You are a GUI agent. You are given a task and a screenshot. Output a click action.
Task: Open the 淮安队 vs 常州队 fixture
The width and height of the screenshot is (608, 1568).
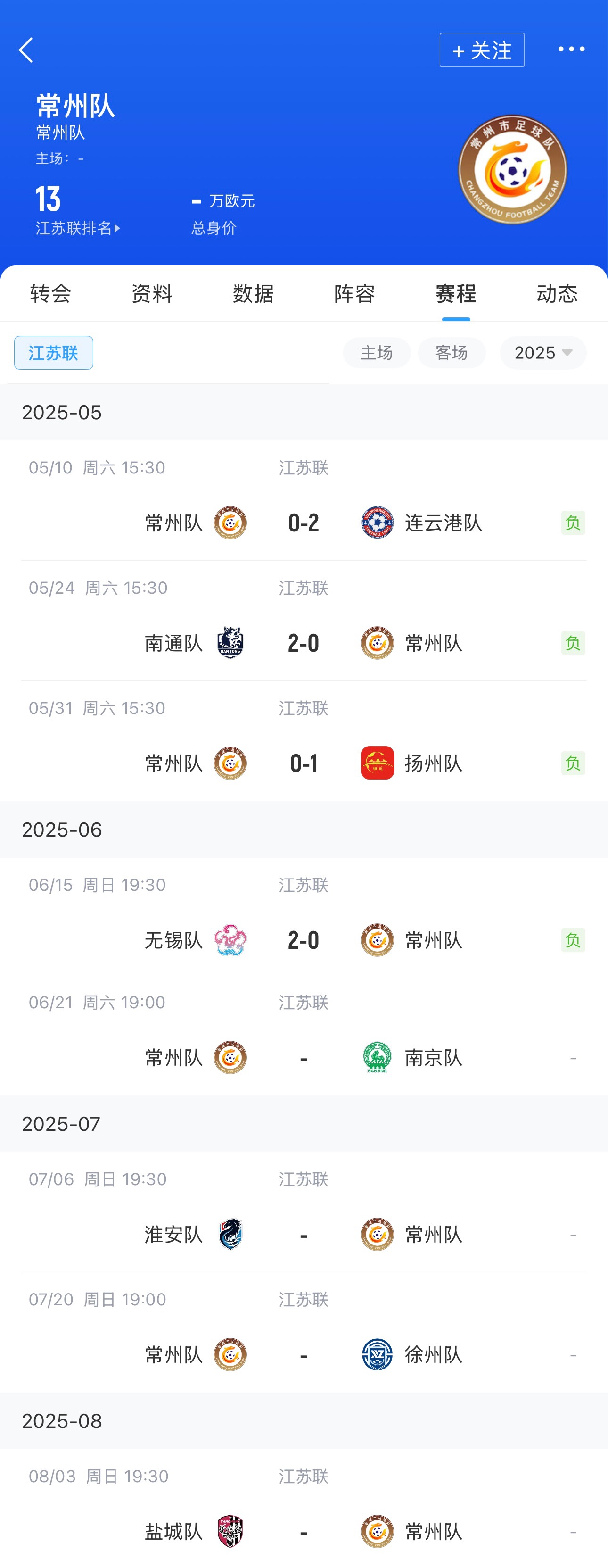point(304,1234)
